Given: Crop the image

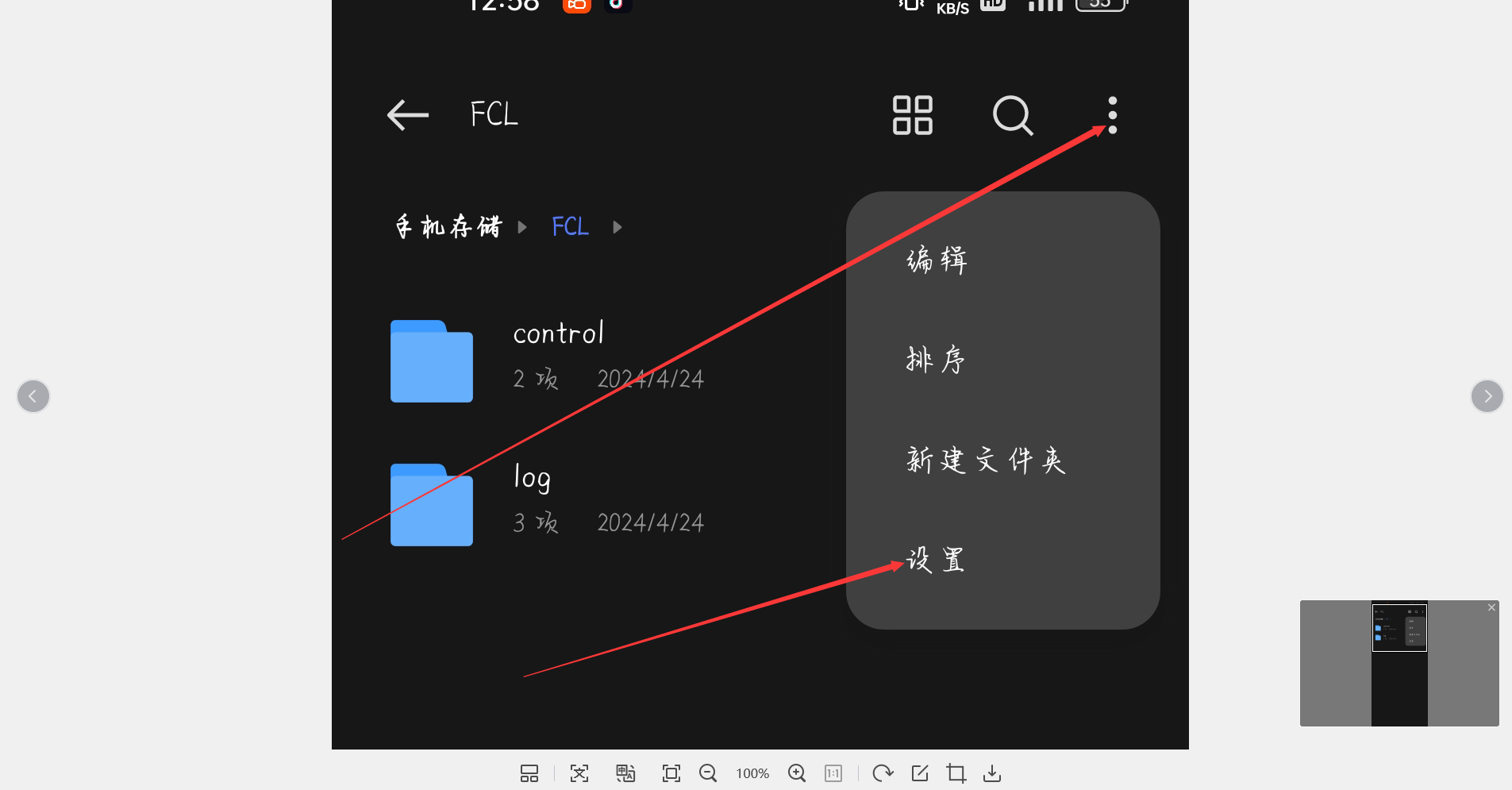Looking at the screenshot, I should tap(956, 773).
